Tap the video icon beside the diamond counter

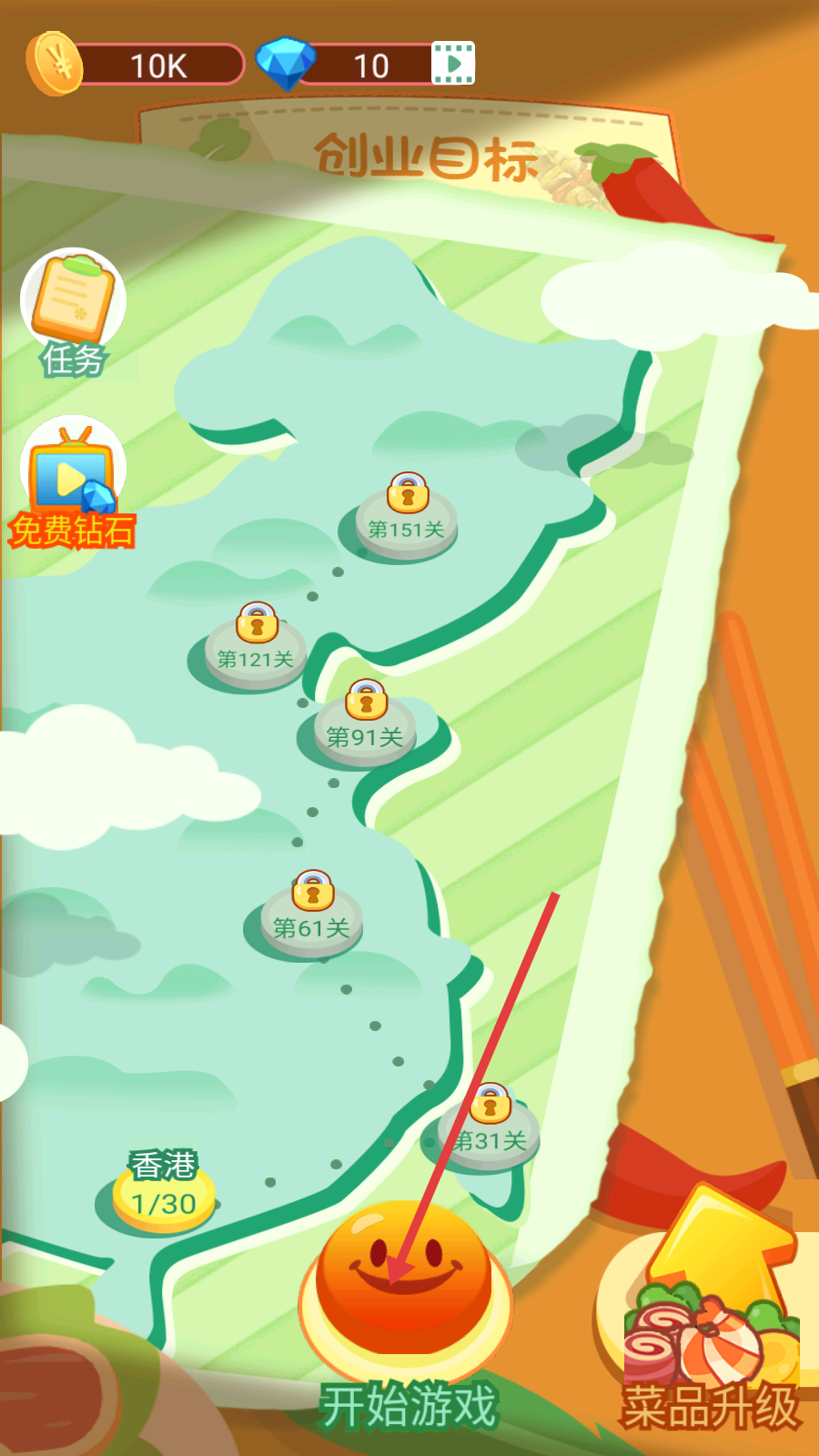click(452, 64)
